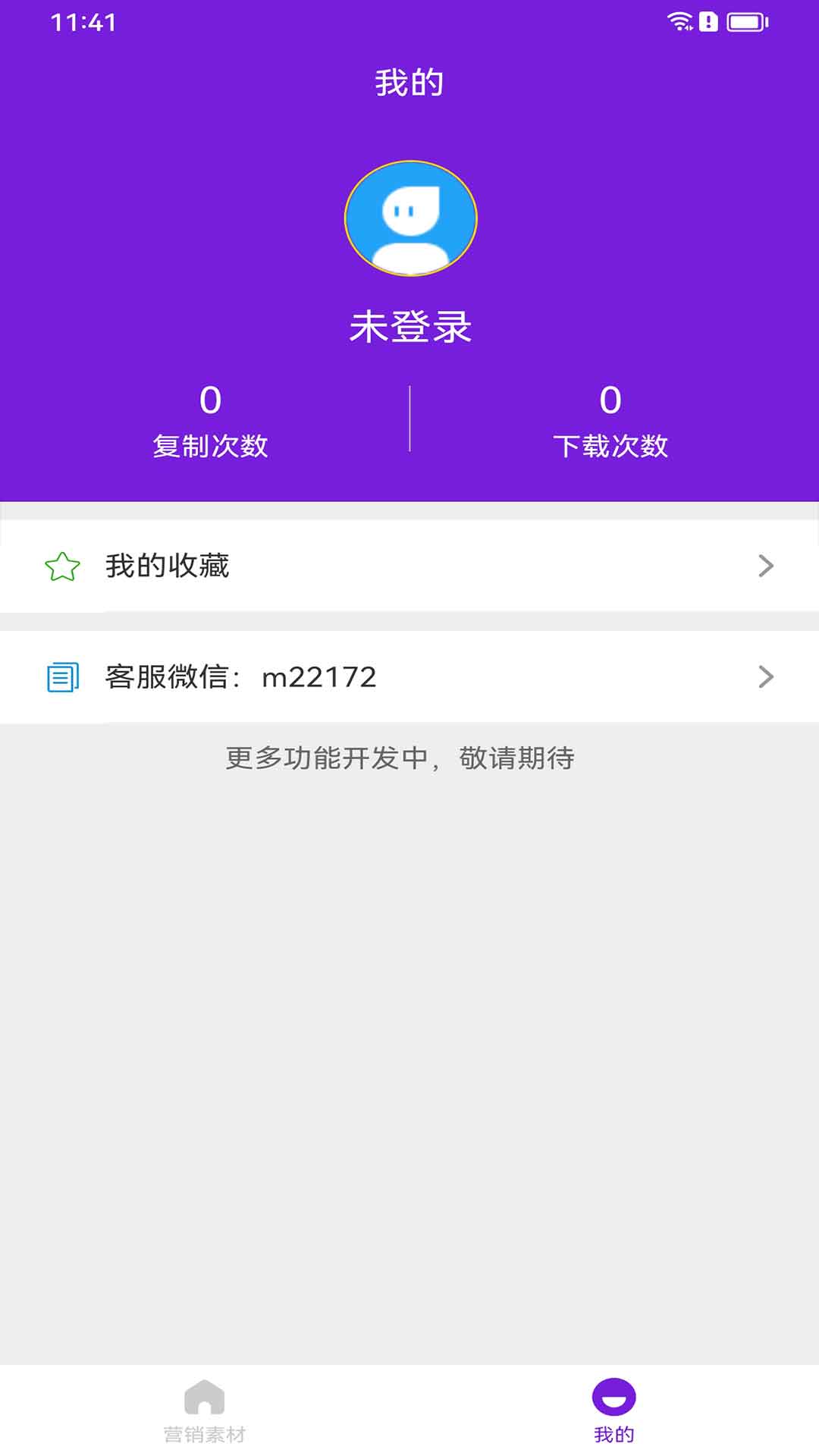Viewport: 819px width, 1456px height.
Task: Click the Wi-Fi icon in status bar
Action: [x=679, y=20]
